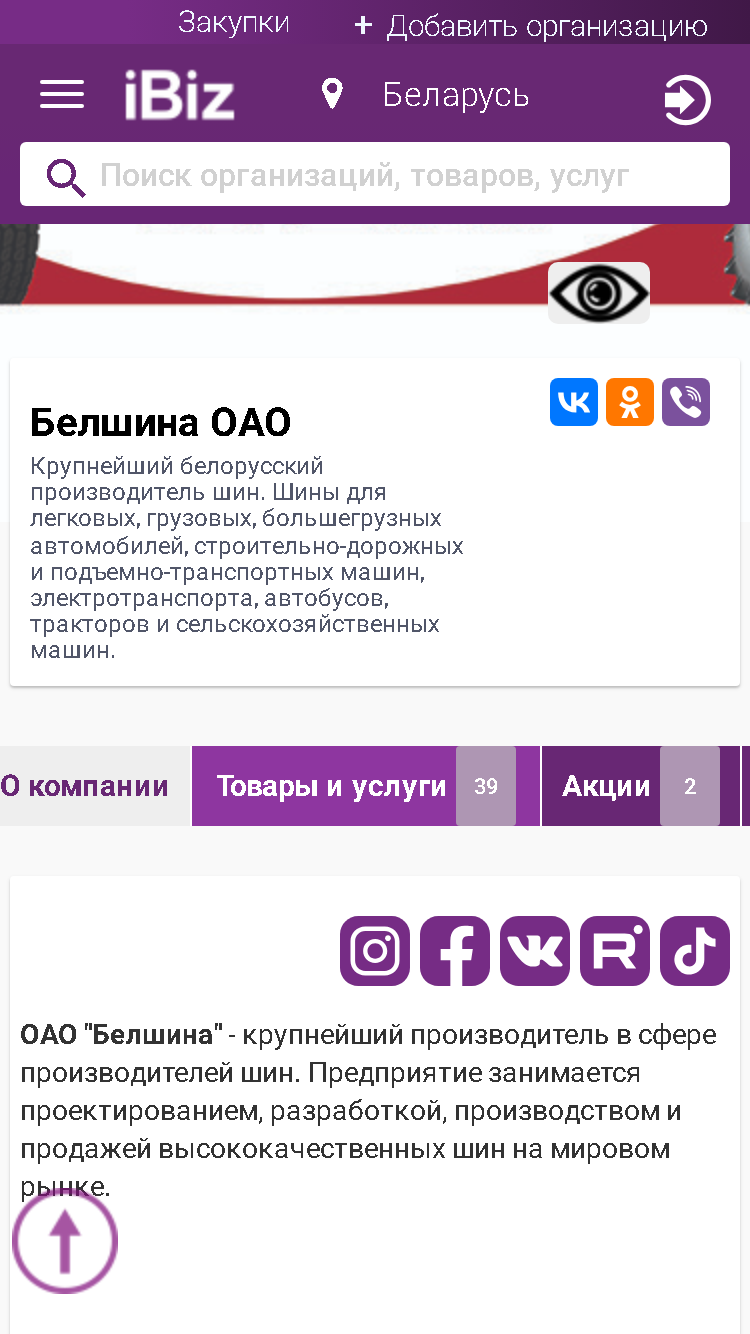Open the company's Instagram page

pyautogui.click(x=375, y=951)
